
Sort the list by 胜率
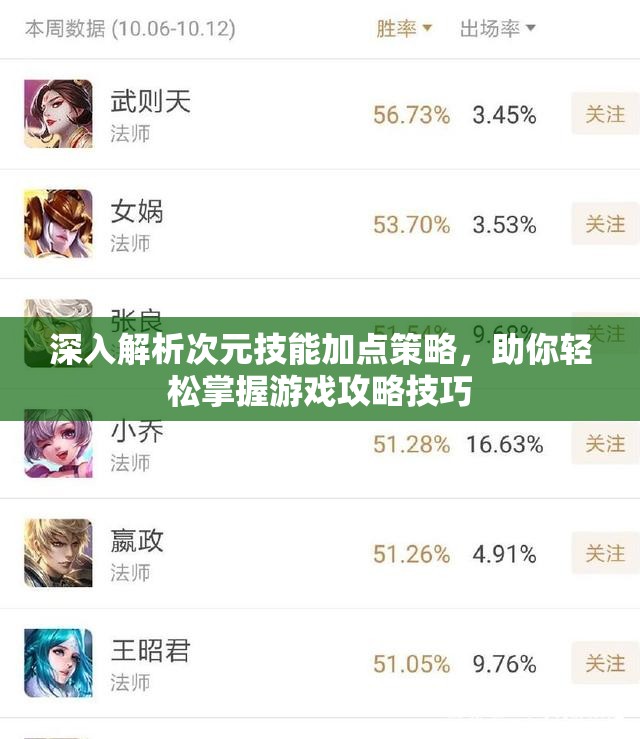click(x=404, y=29)
